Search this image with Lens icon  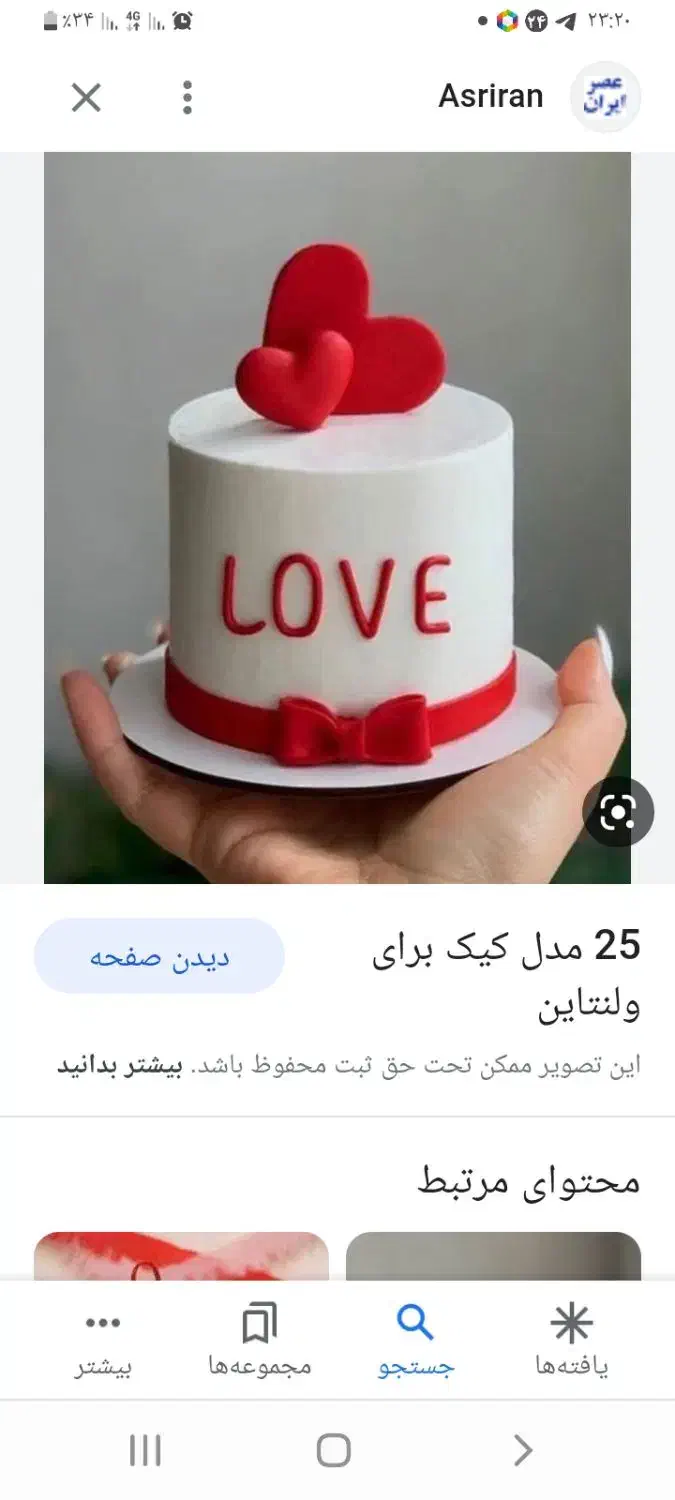[x=618, y=814]
